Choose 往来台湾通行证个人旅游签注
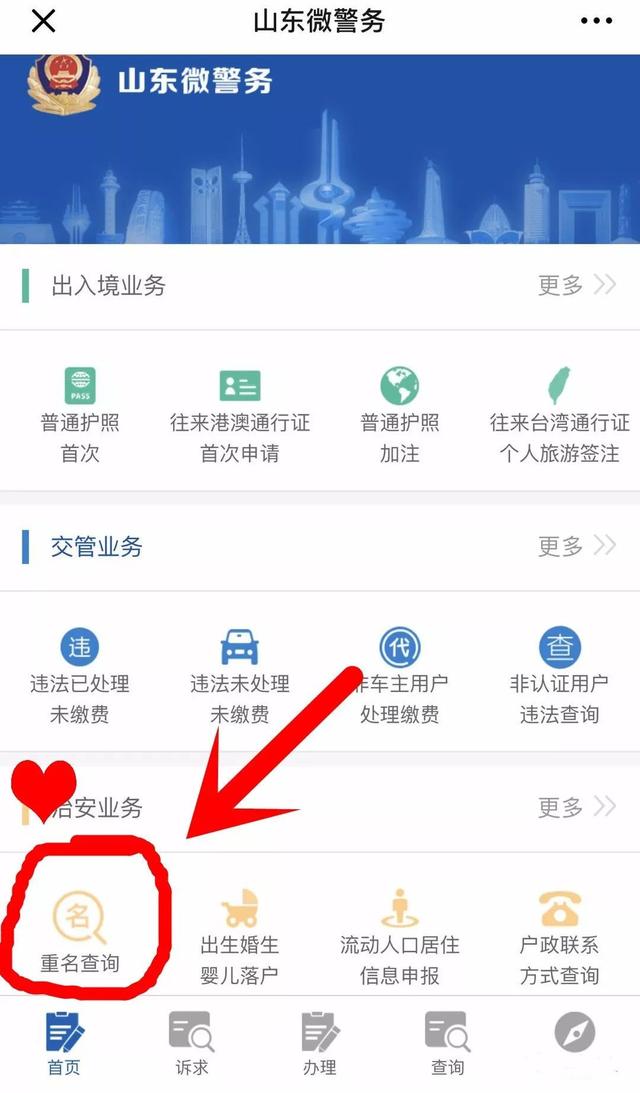The width and height of the screenshot is (640, 1093). click(x=560, y=415)
